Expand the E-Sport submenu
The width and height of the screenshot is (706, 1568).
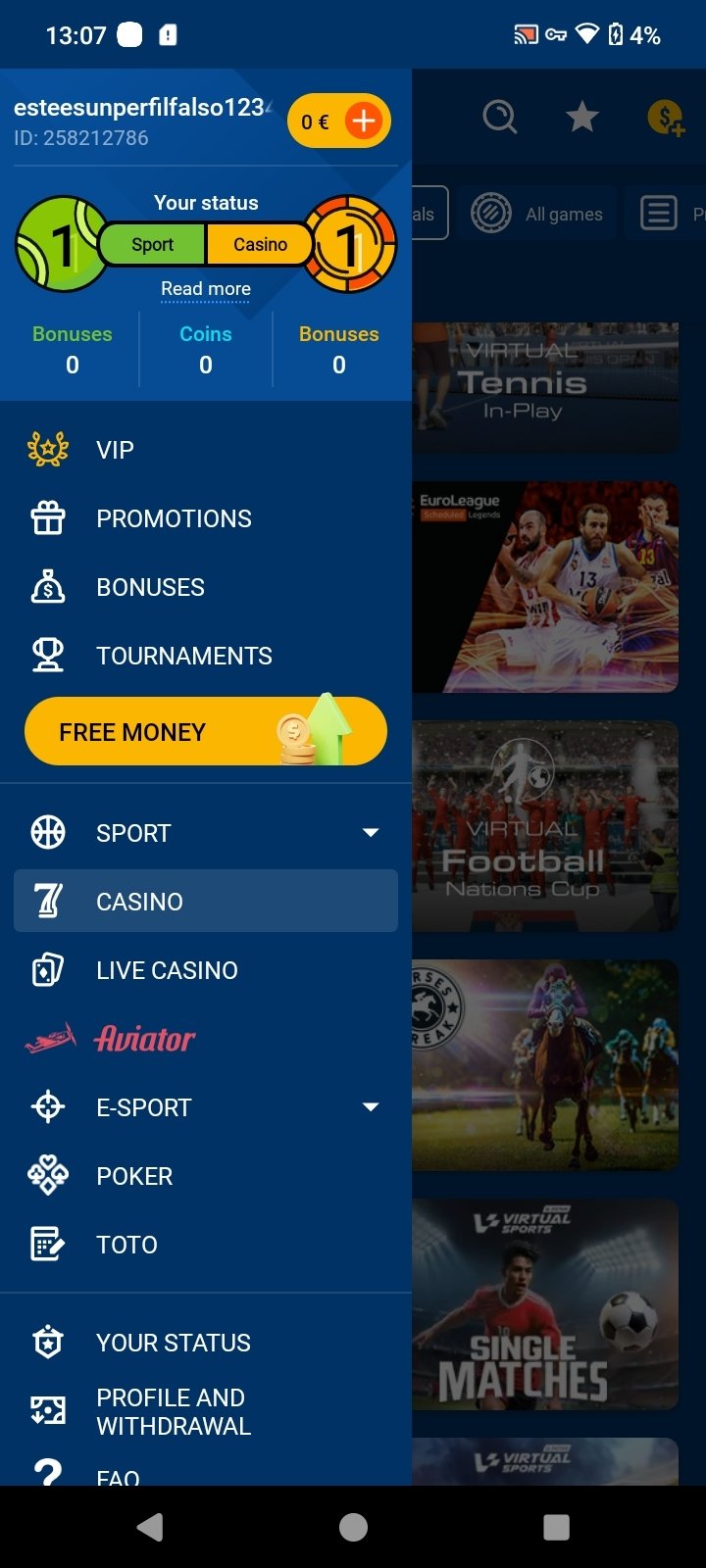370,1107
